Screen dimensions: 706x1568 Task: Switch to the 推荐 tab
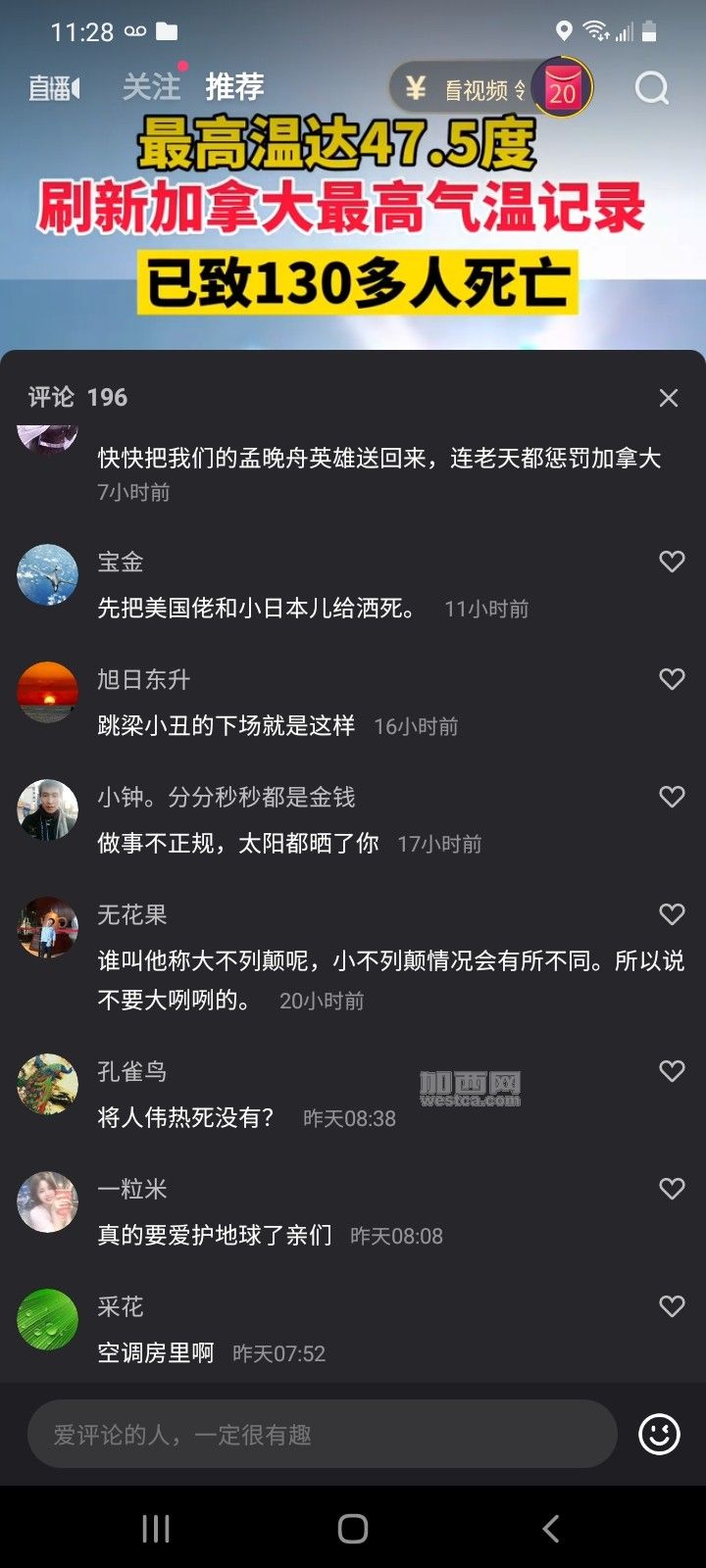tap(234, 87)
